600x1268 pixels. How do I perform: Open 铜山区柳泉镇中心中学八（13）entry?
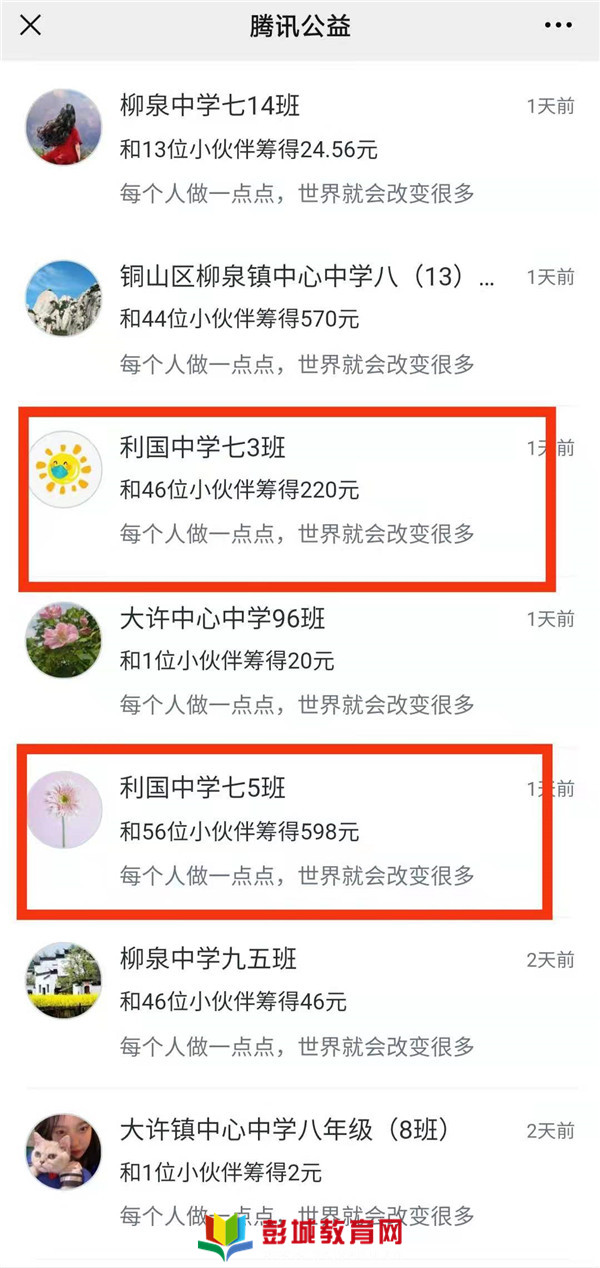coord(300,319)
